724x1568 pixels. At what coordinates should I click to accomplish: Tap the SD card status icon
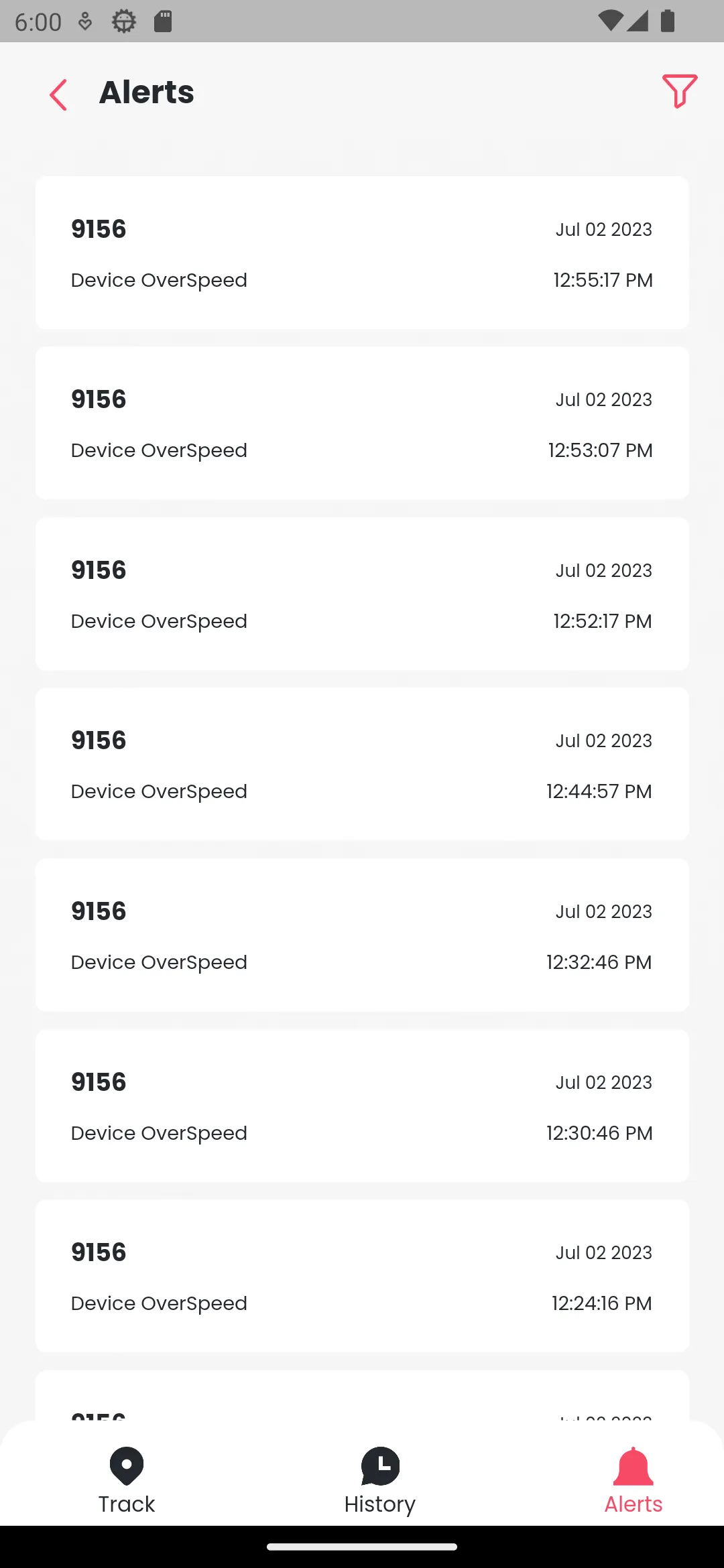click(163, 21)
